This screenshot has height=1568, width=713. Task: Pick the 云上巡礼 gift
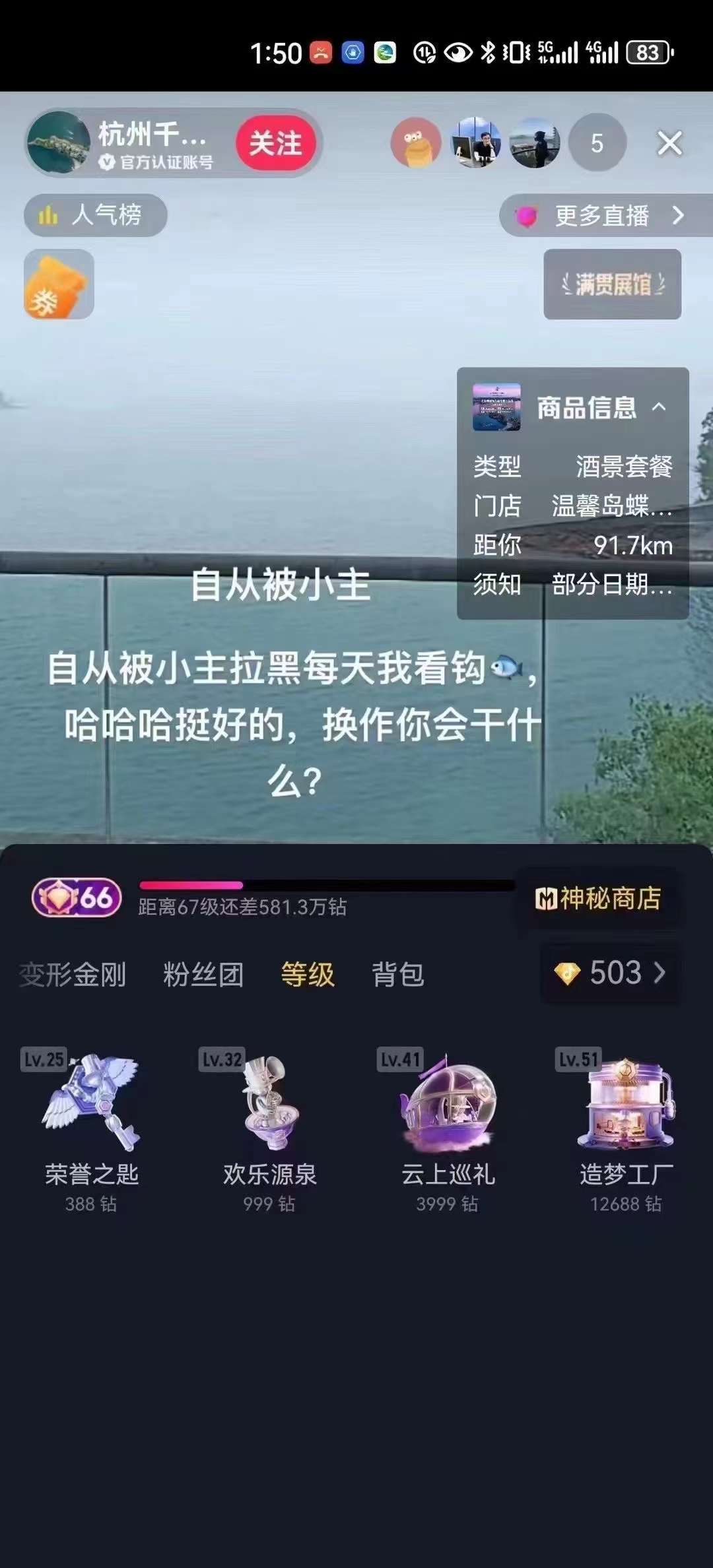pyautogui.click(x=448, y=1128)
